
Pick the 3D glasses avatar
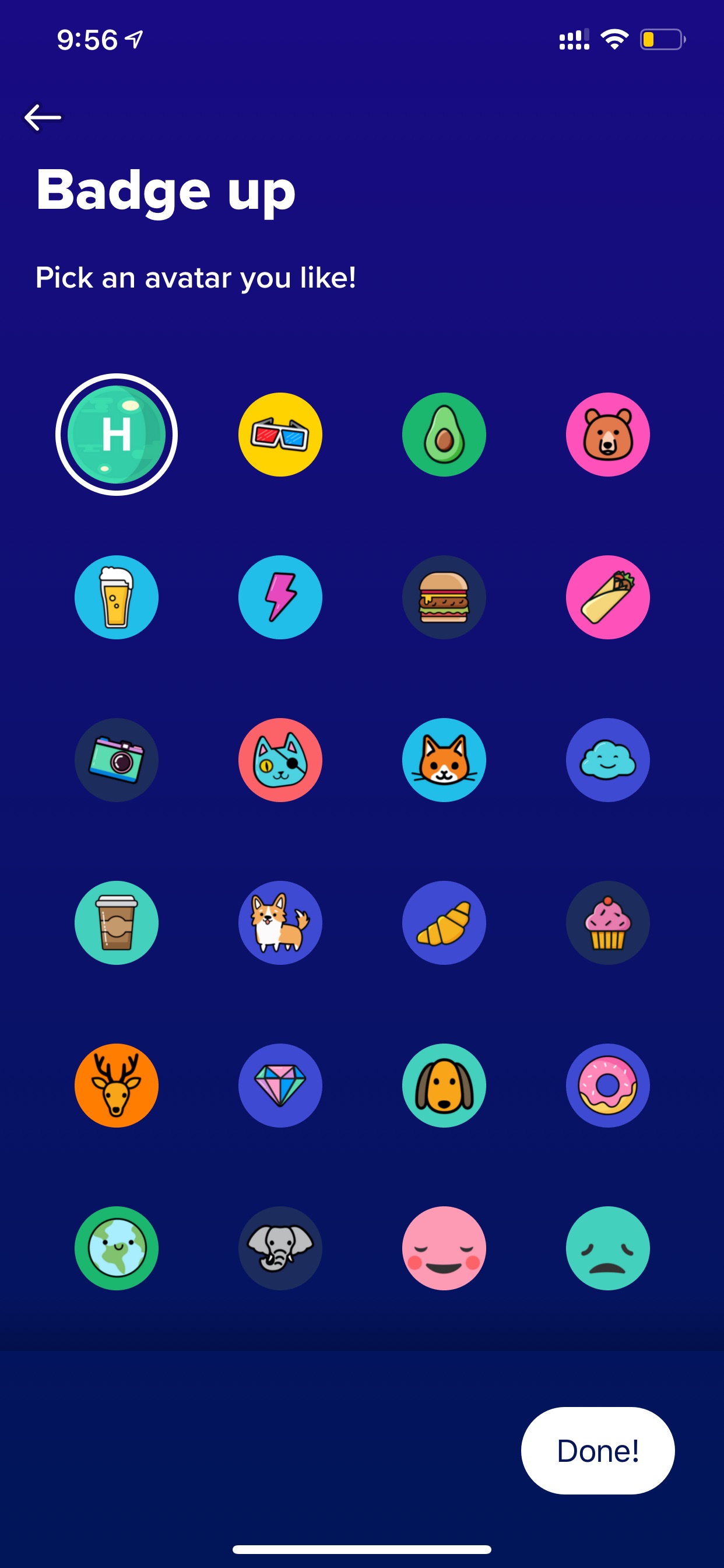[x=280, y=435]
